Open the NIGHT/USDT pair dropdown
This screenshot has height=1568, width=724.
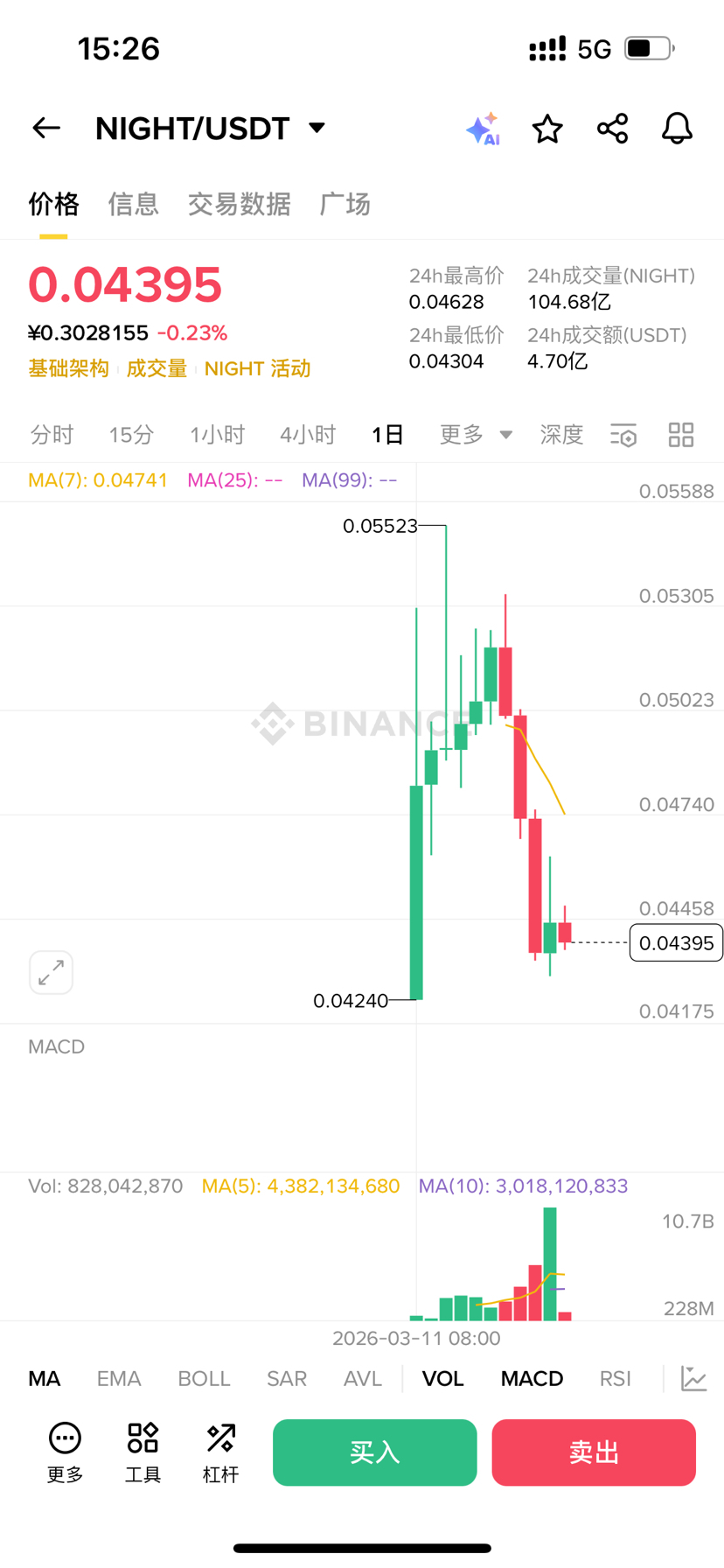317,129
